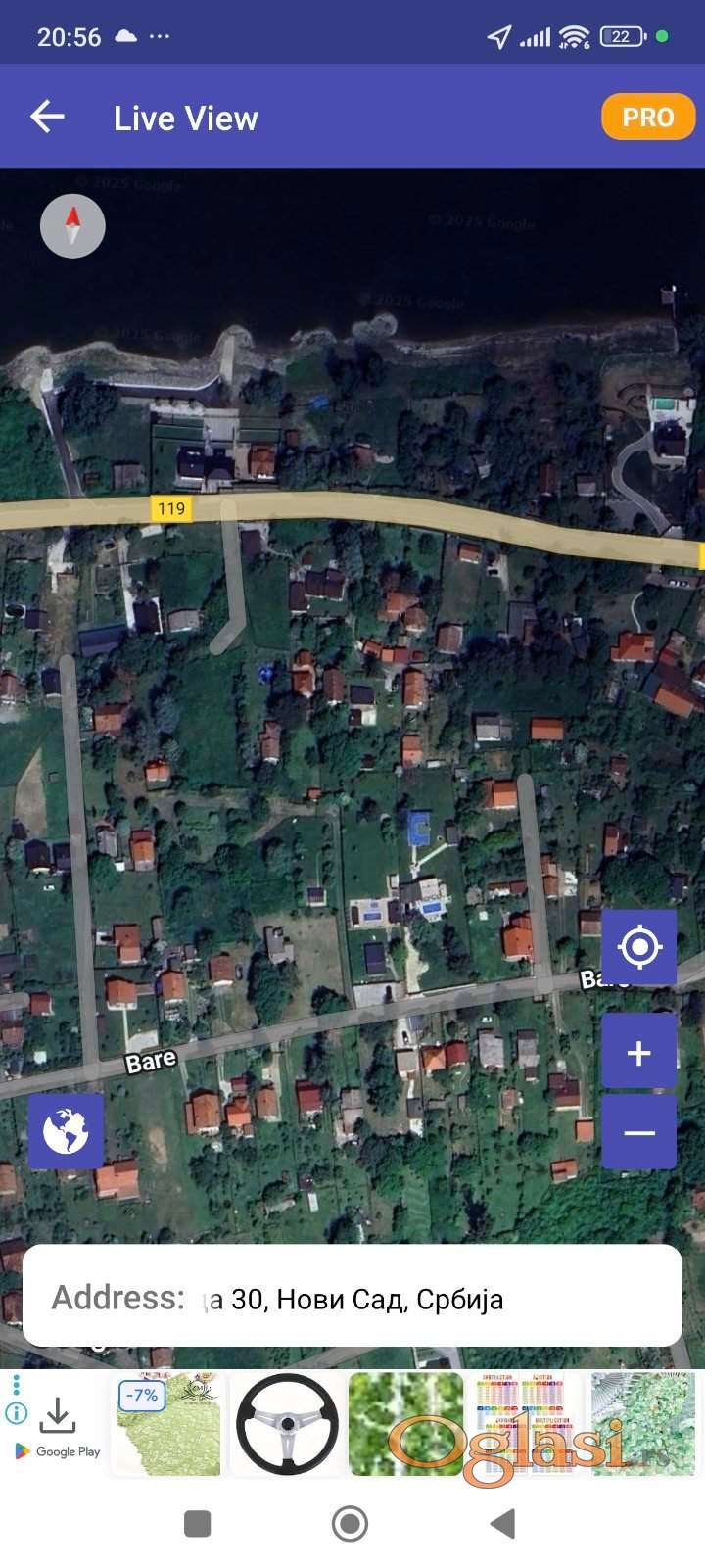Screen dimensions: 705x1568
Task: Zoom out with the minus button
Action: point(639,1132)
